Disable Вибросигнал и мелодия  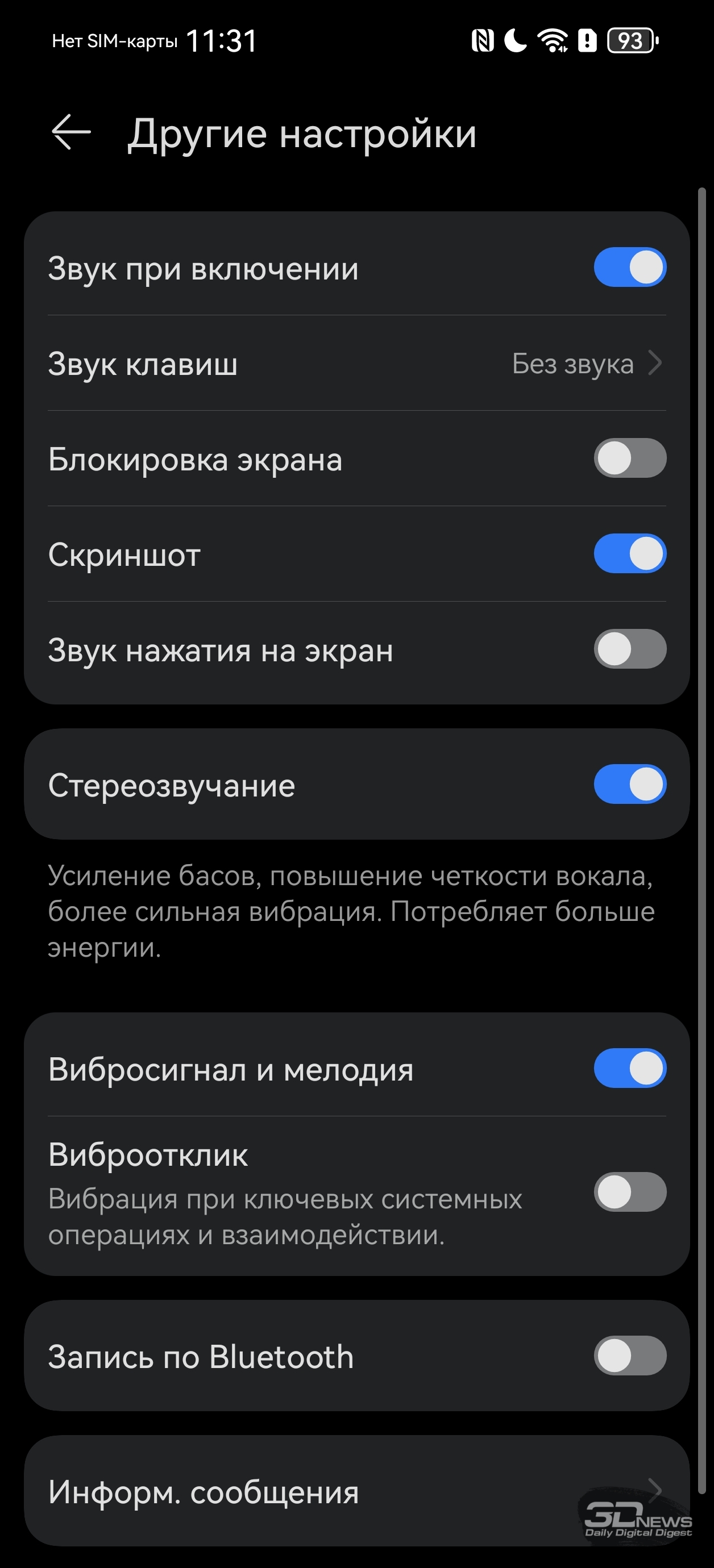630,1069
